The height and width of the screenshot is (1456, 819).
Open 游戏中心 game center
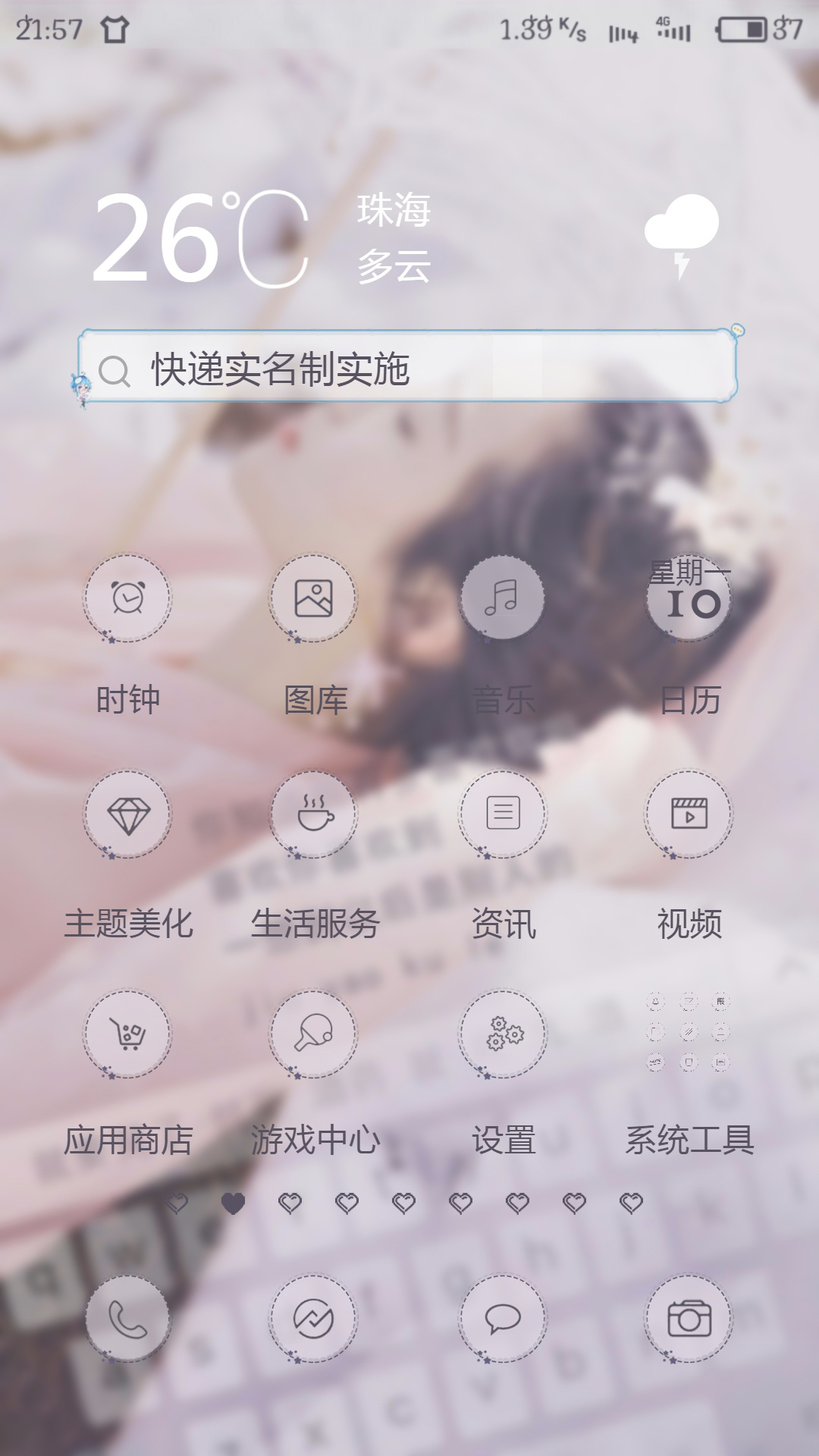(x=314, y=1034)
